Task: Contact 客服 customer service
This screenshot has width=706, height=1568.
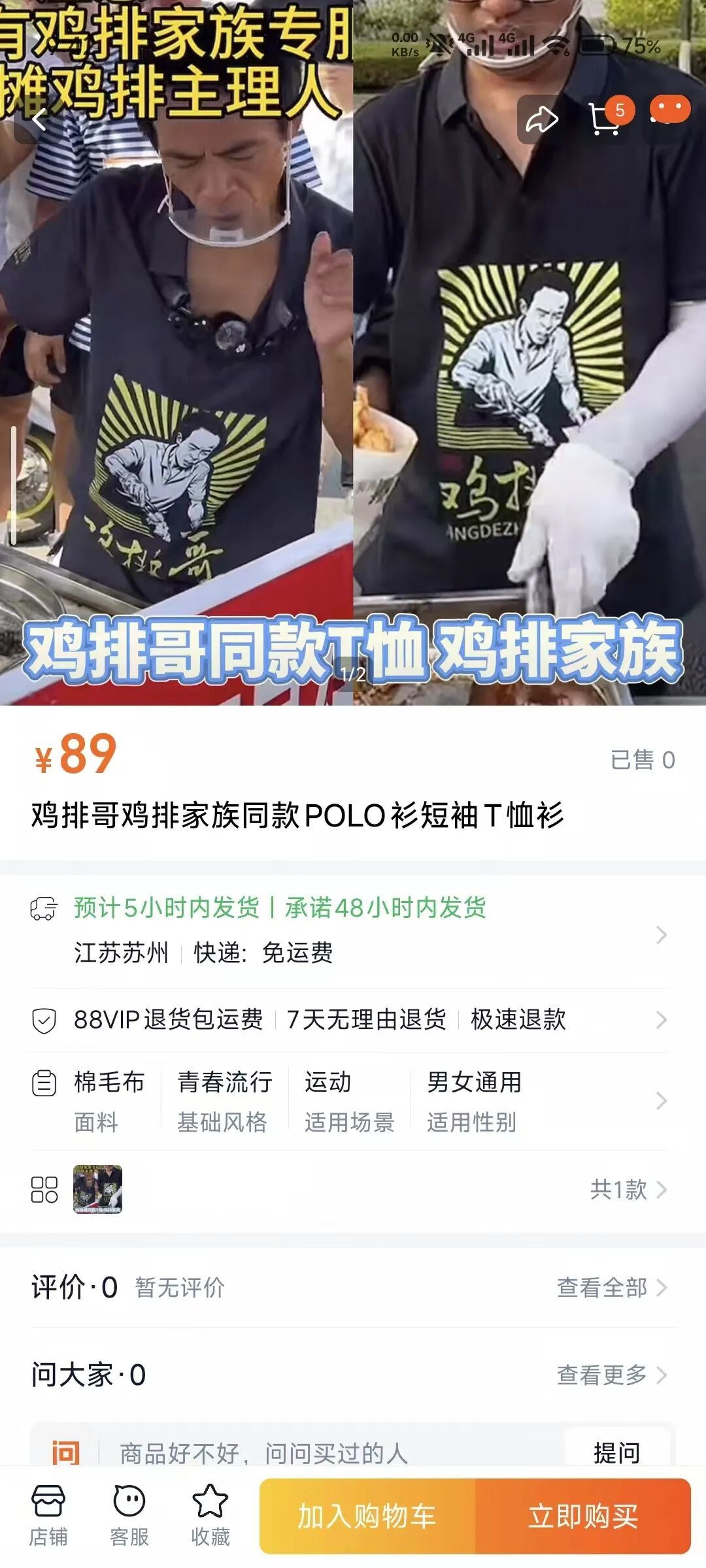Action: tap(129, 1516)
